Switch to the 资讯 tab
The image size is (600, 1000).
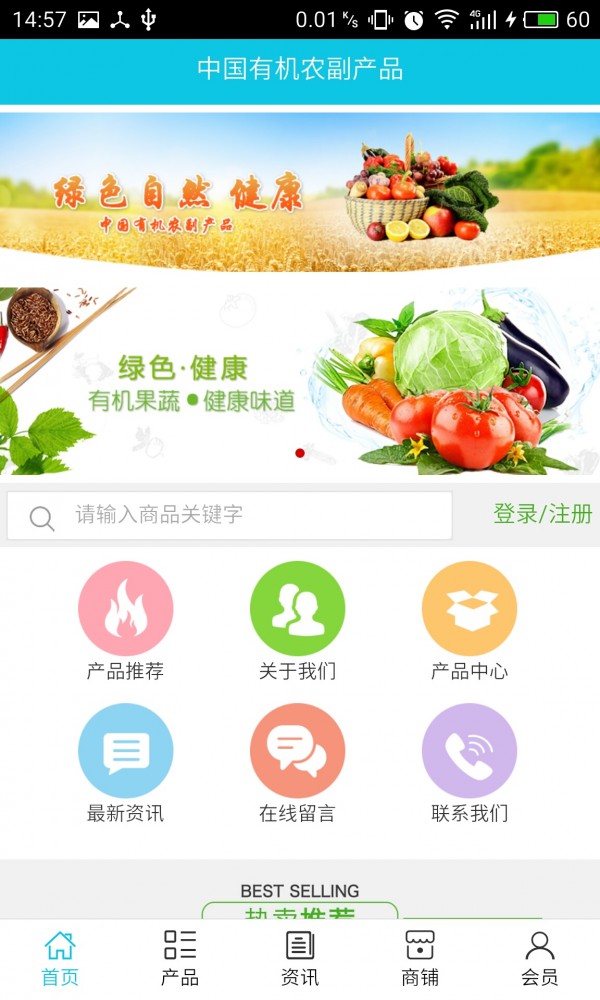(x=300, y=958)
